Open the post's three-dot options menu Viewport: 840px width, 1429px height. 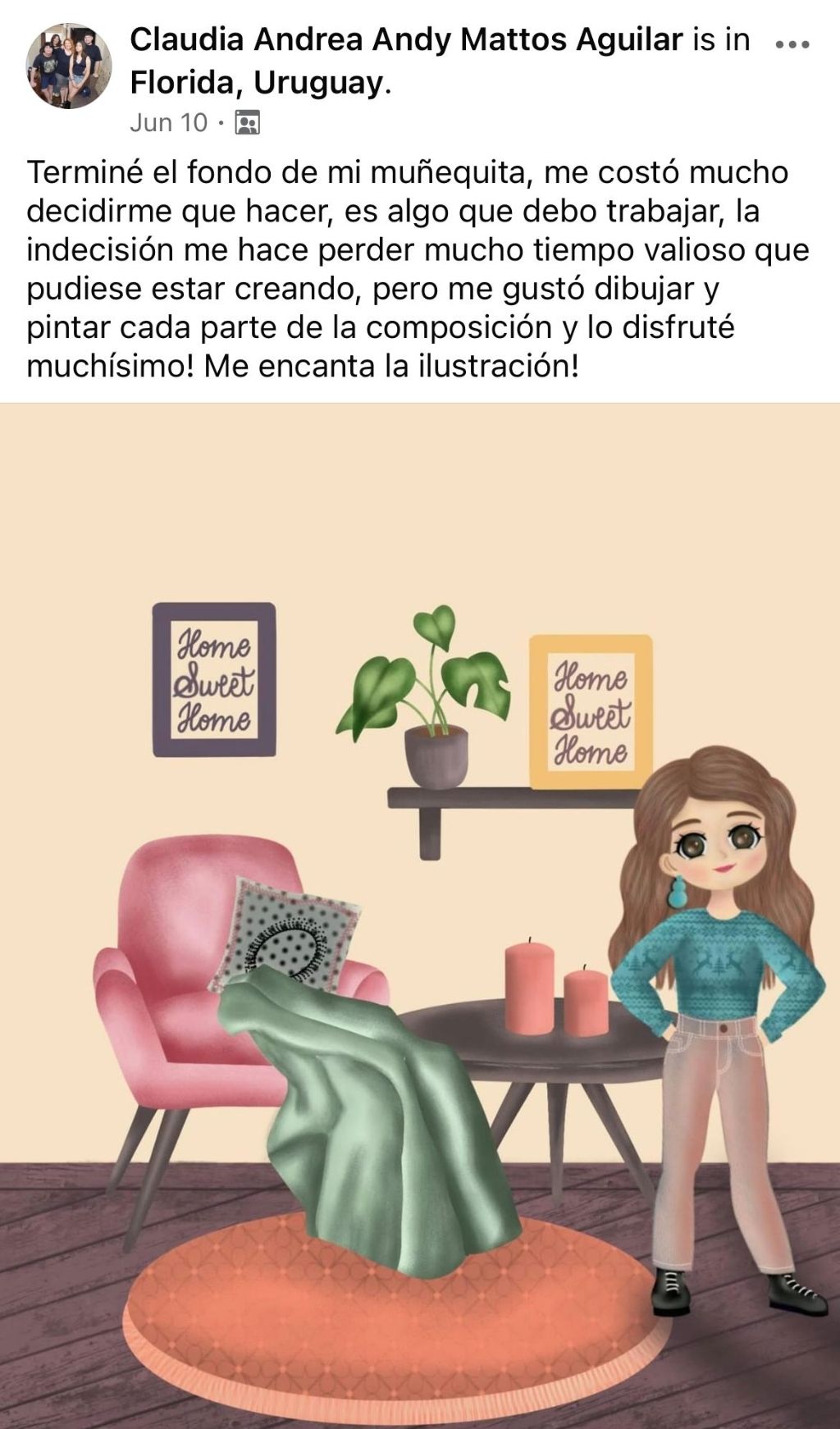(792, 44)
